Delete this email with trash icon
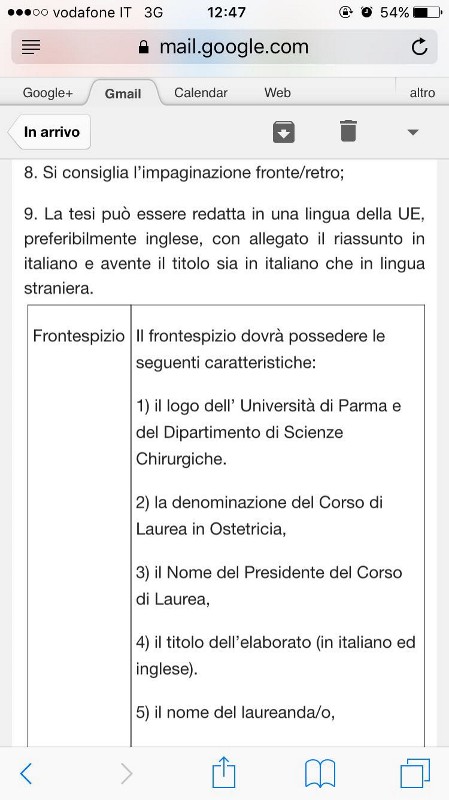This screenshot has height=800, width=449. click(348, 131)
